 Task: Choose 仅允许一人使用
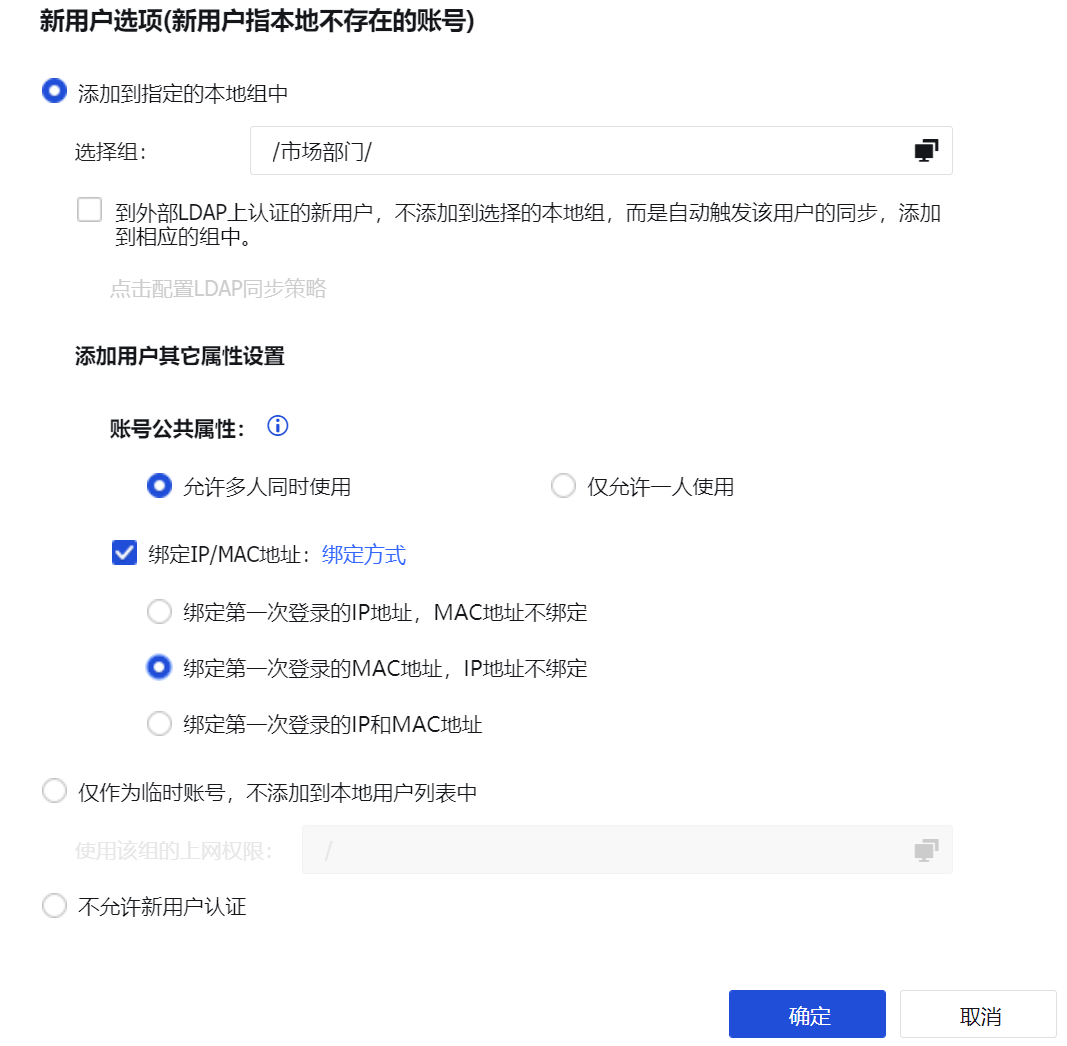(563, 487)
